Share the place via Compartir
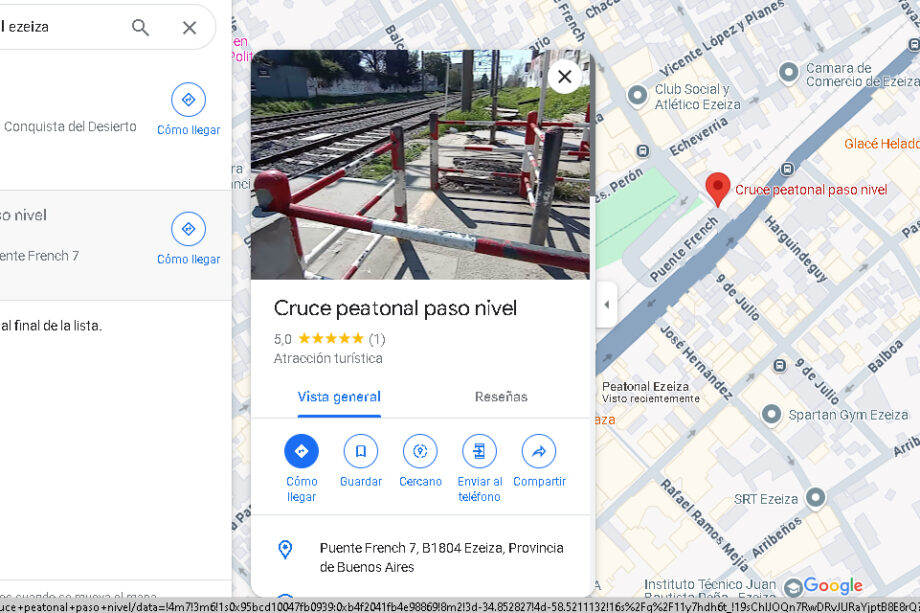920x613 pixels. tap(539, 451)
